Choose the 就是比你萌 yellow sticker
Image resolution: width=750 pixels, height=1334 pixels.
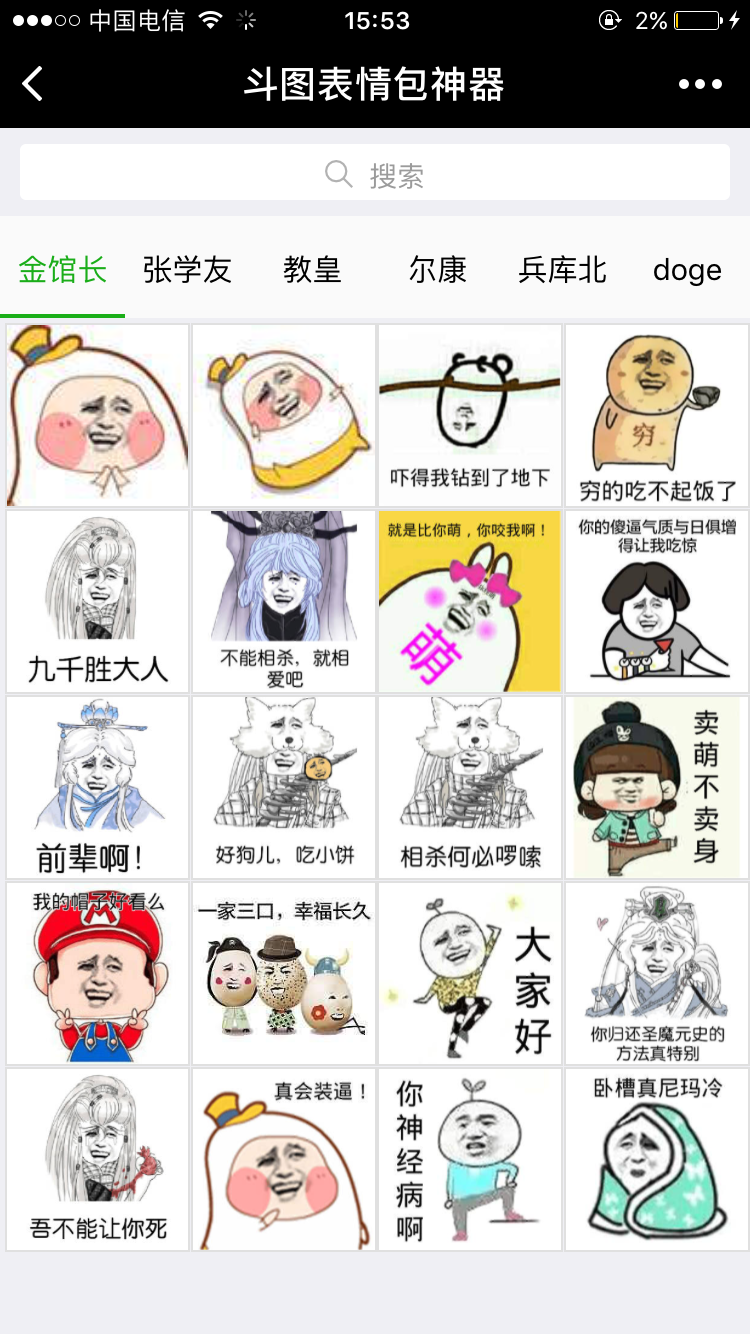pyautogui.click(x=469, y=601)
